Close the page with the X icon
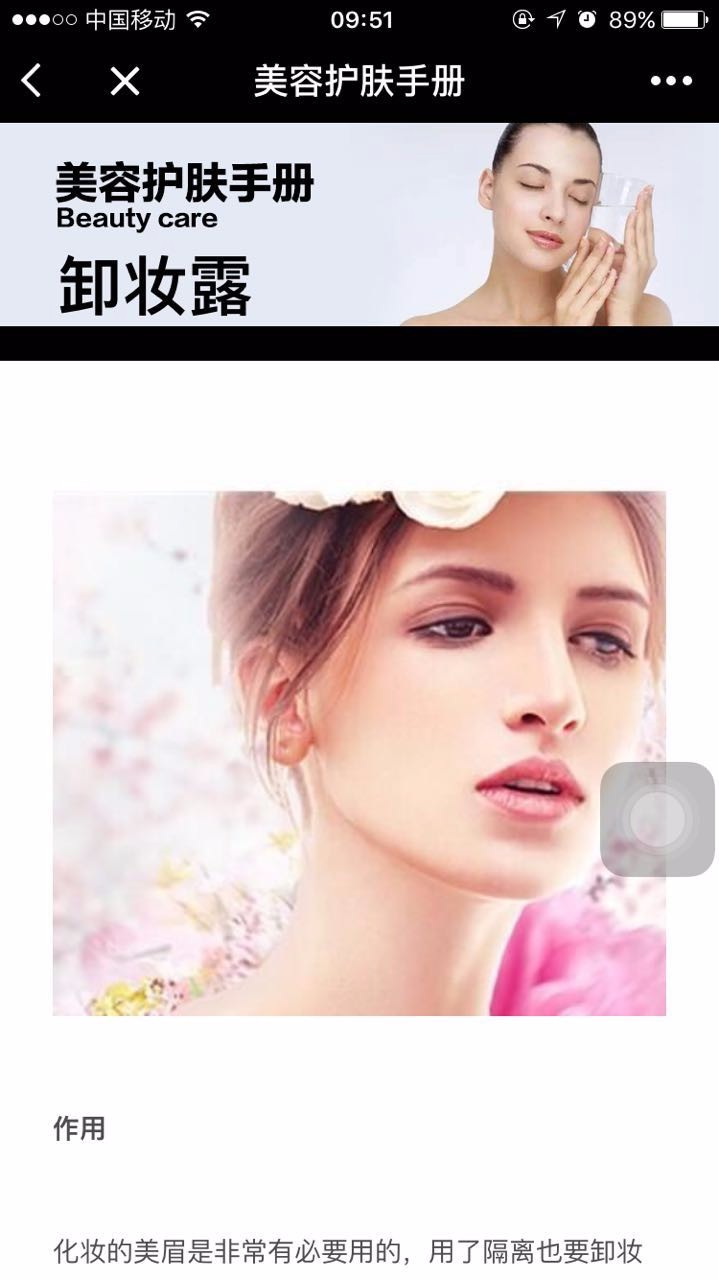The image size is (719, 1280). point(124,81)
